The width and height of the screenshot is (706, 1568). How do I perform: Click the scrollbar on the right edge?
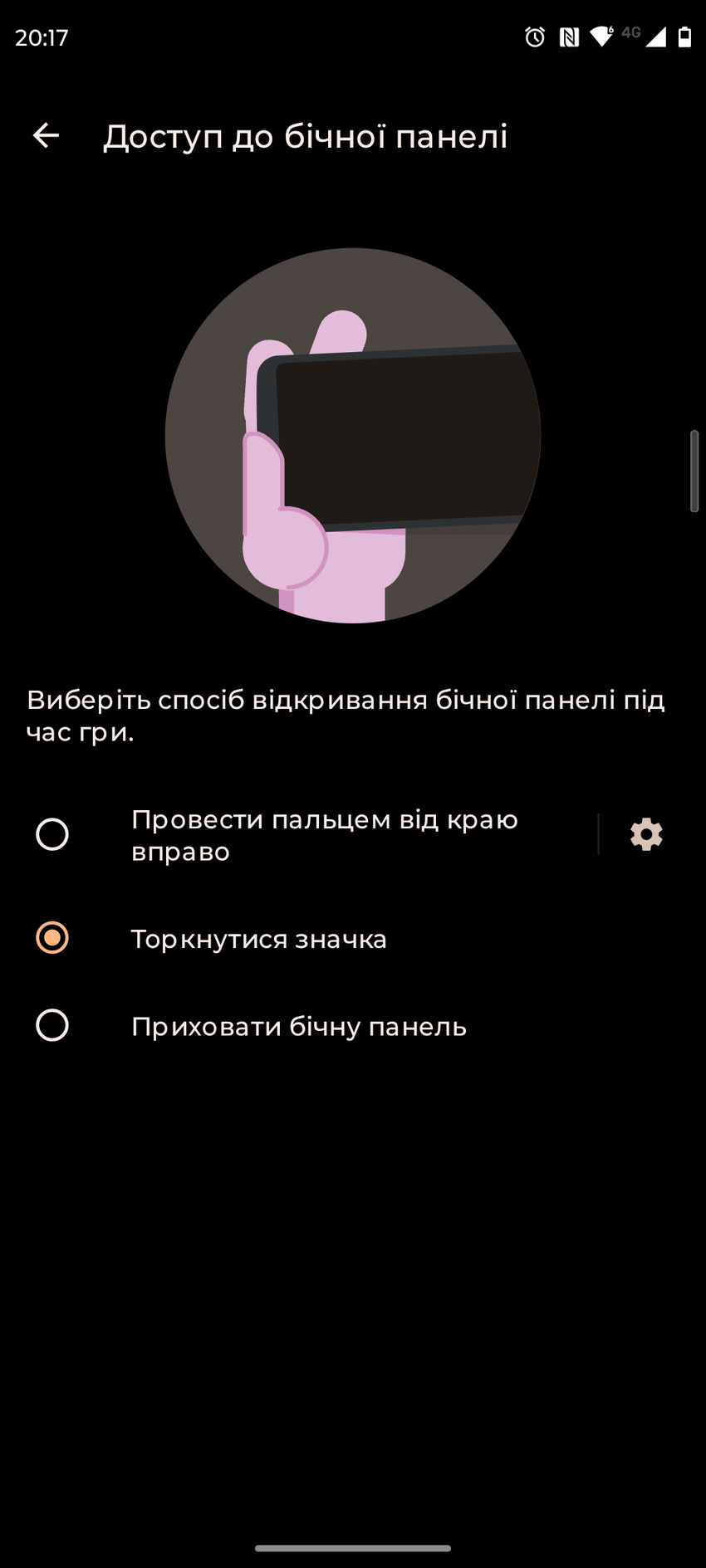[694, 469]
